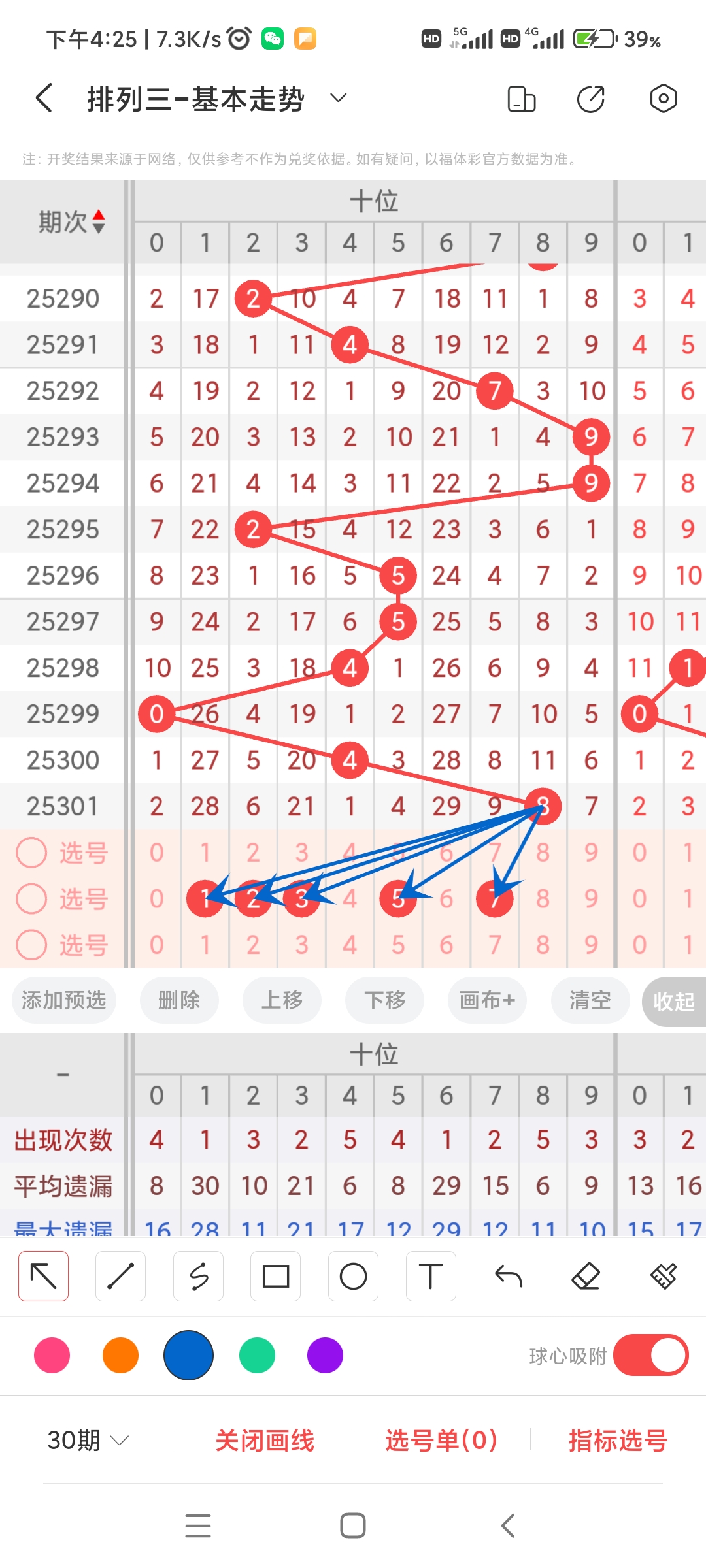Select the third 选号 radio circle
706x1568 pixels.
tap(31, 945)
